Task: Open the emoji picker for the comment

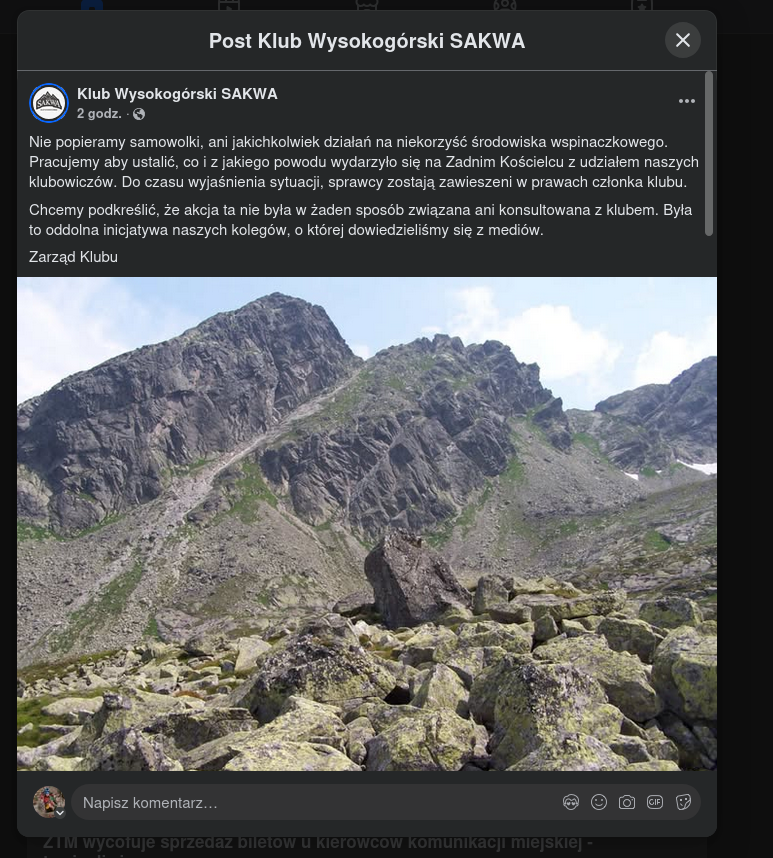Action: pos(599,802)
